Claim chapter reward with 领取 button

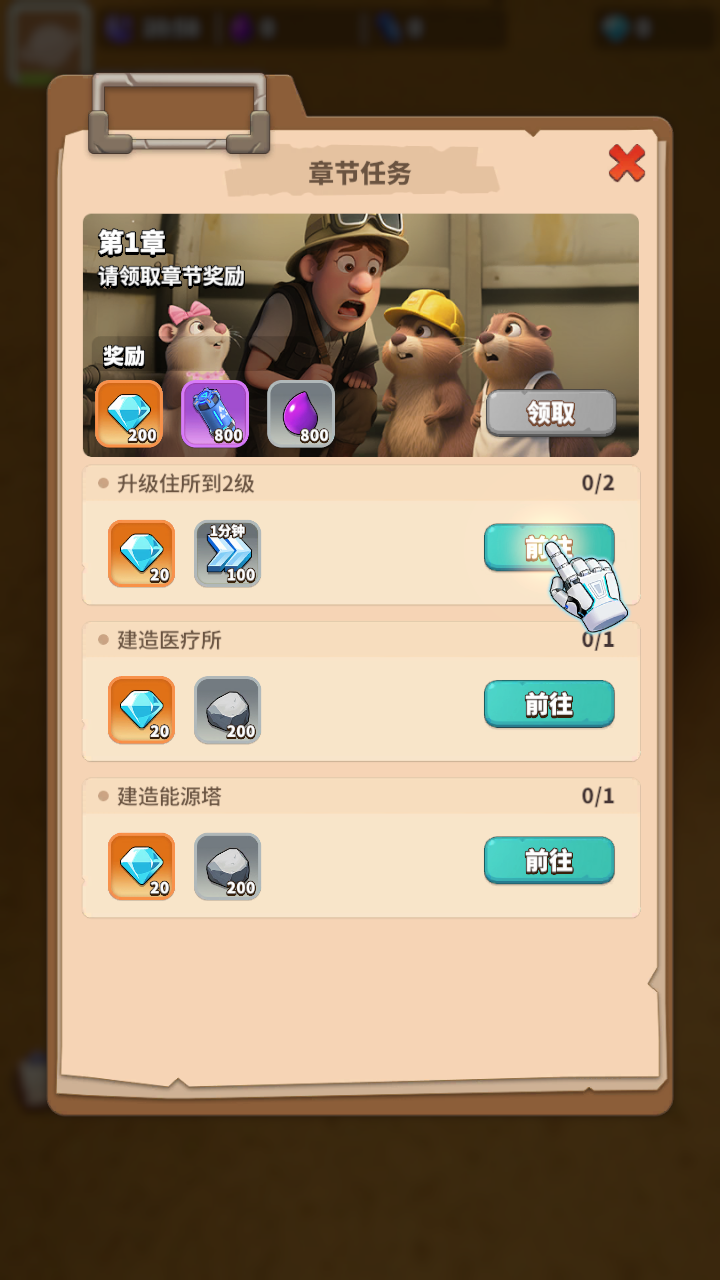[x=550, y=413]
